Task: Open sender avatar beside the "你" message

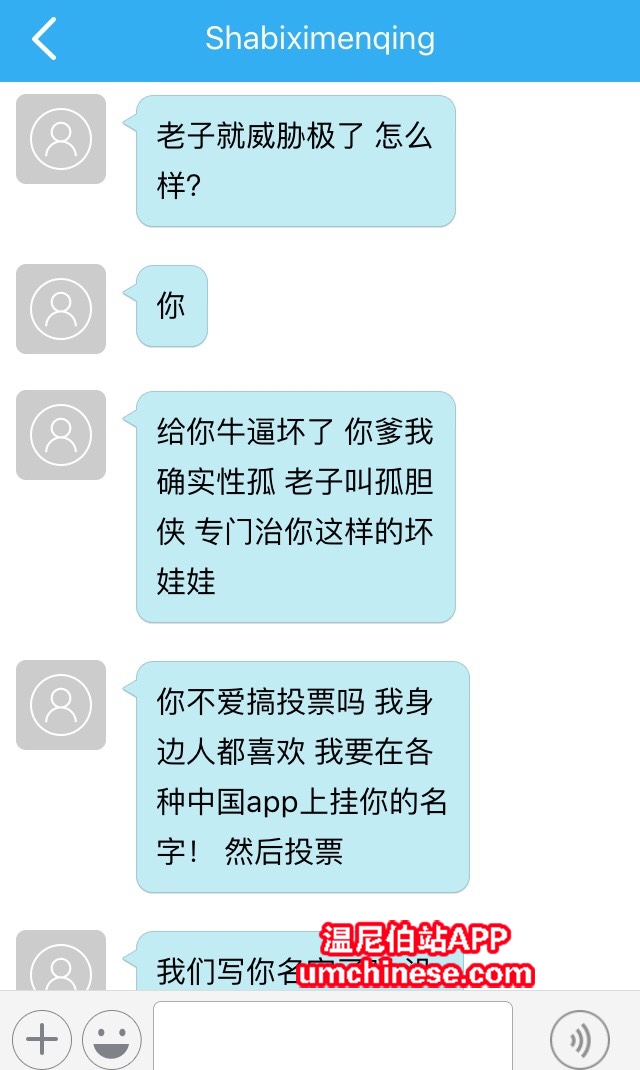Action: tap(61, 309)
